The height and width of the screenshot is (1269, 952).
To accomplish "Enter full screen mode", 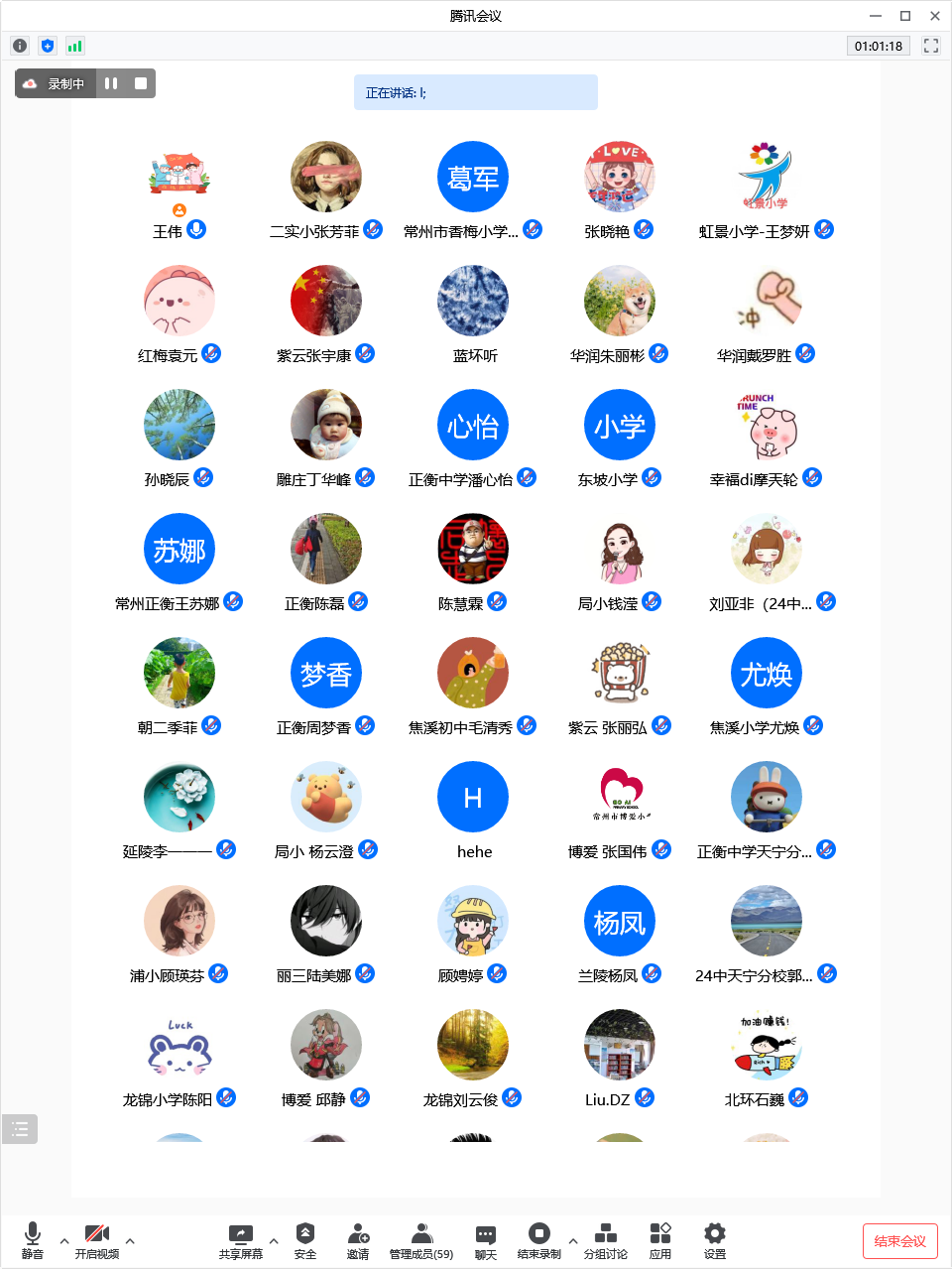I will tap(930, 46).
